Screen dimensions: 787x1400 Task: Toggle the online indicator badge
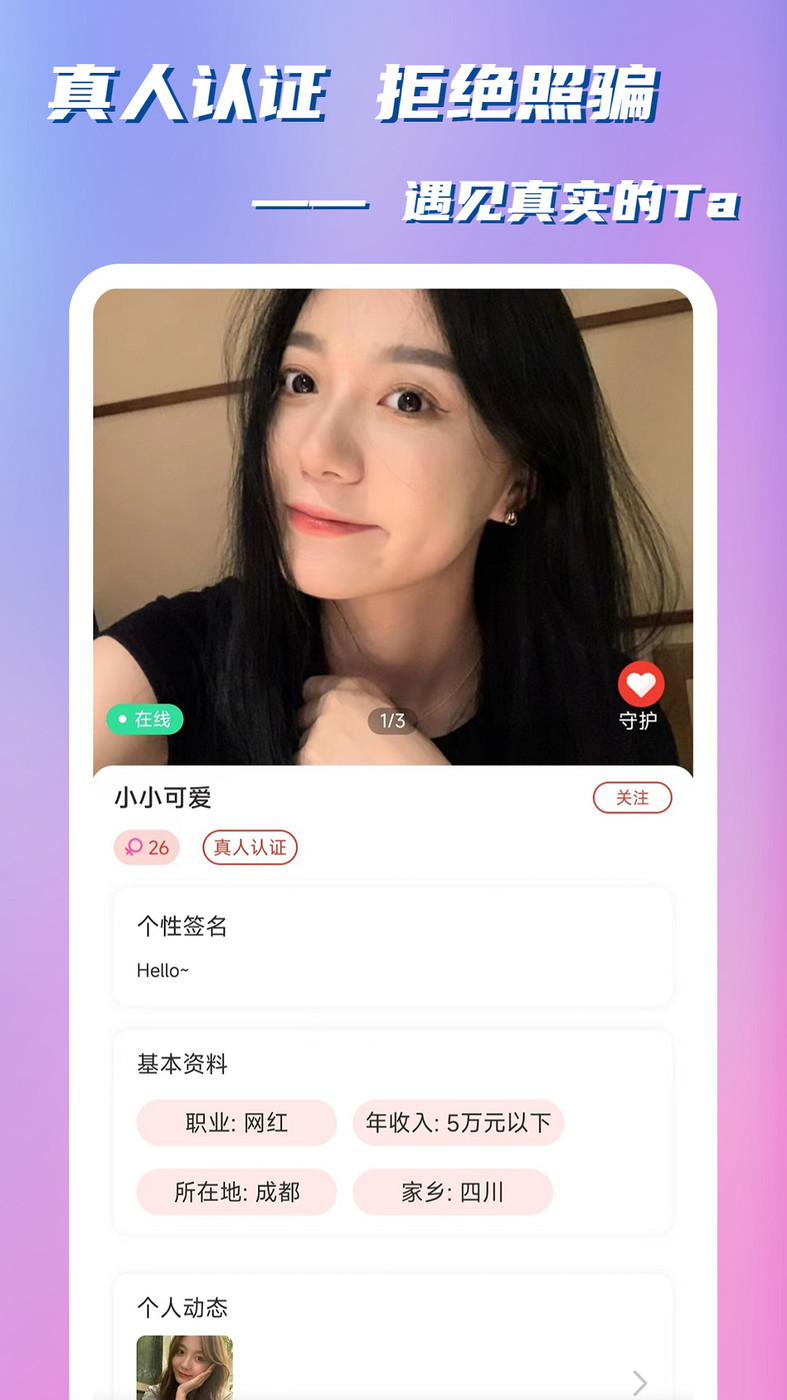click(x=144, y=719)
